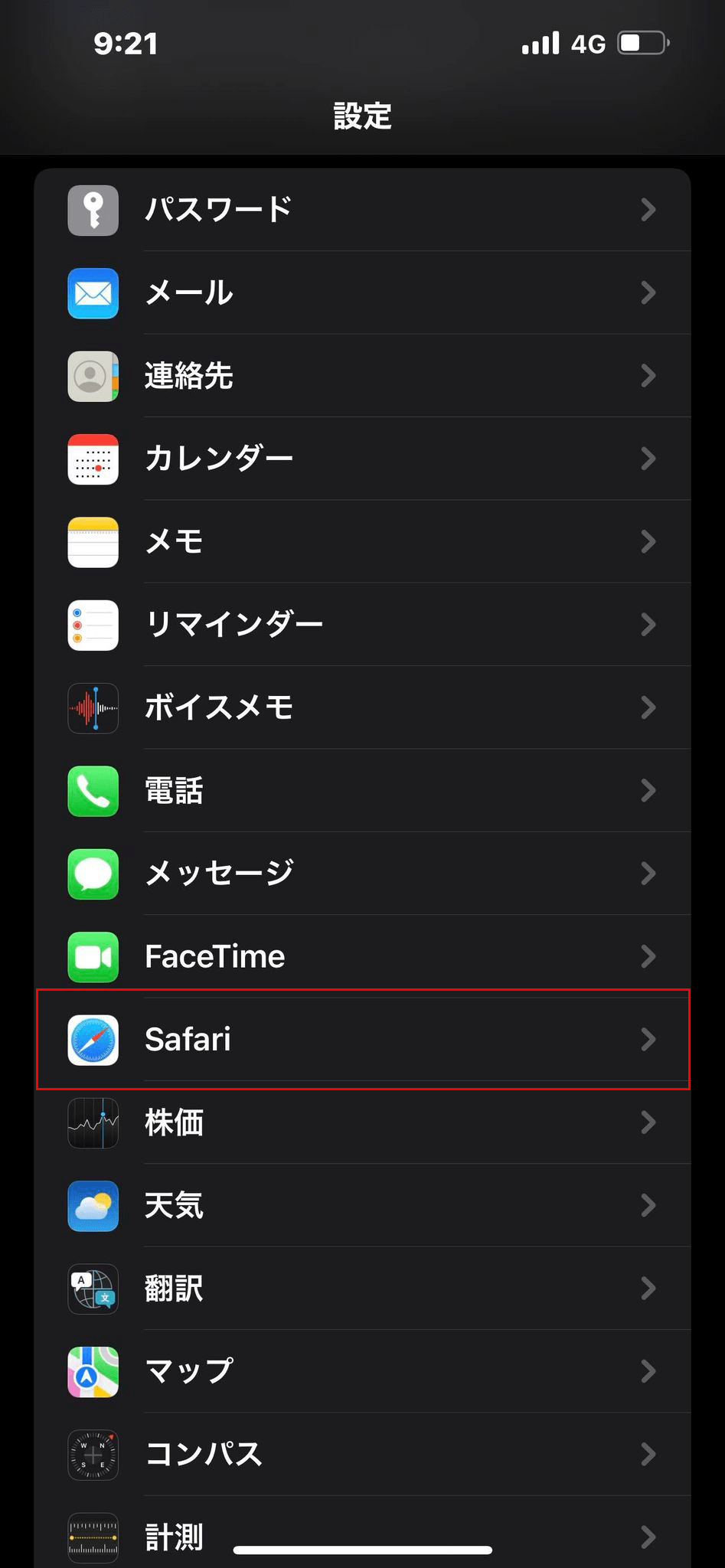The width and height of the screenshot is (725, 1568).
Task: Tap the メール (Mail) envelope icon
Action: pyautogui.click(x=93, y=293)
